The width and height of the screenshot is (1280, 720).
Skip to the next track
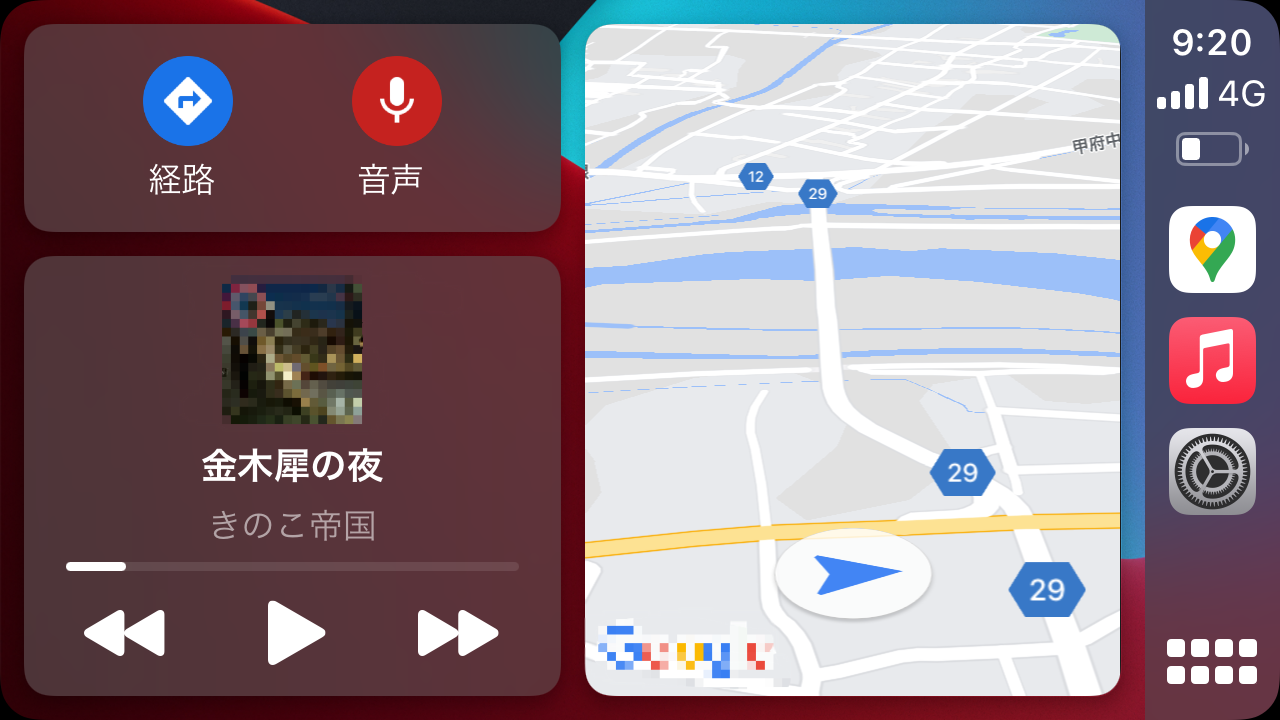[x=457, y=633]
